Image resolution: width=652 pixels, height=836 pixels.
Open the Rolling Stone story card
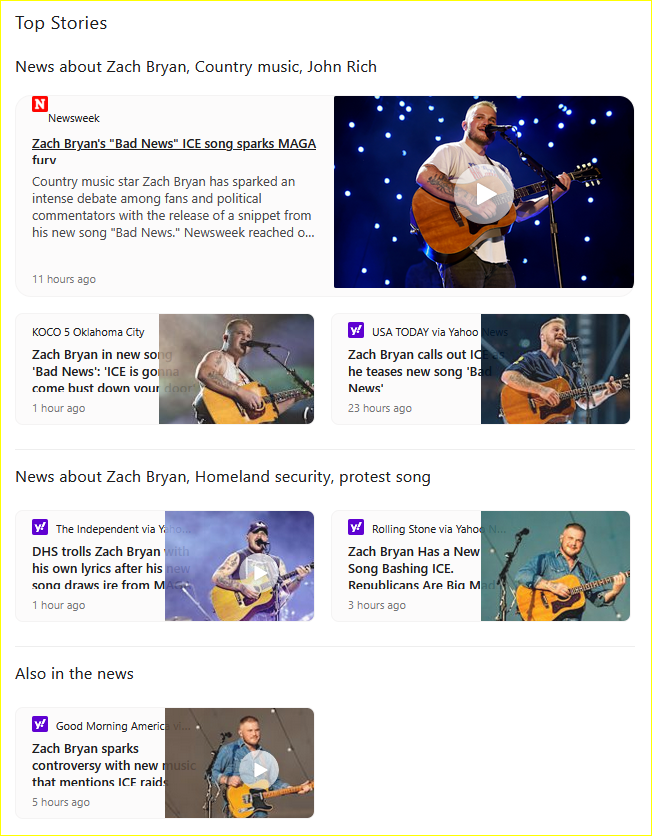point(415,566)
